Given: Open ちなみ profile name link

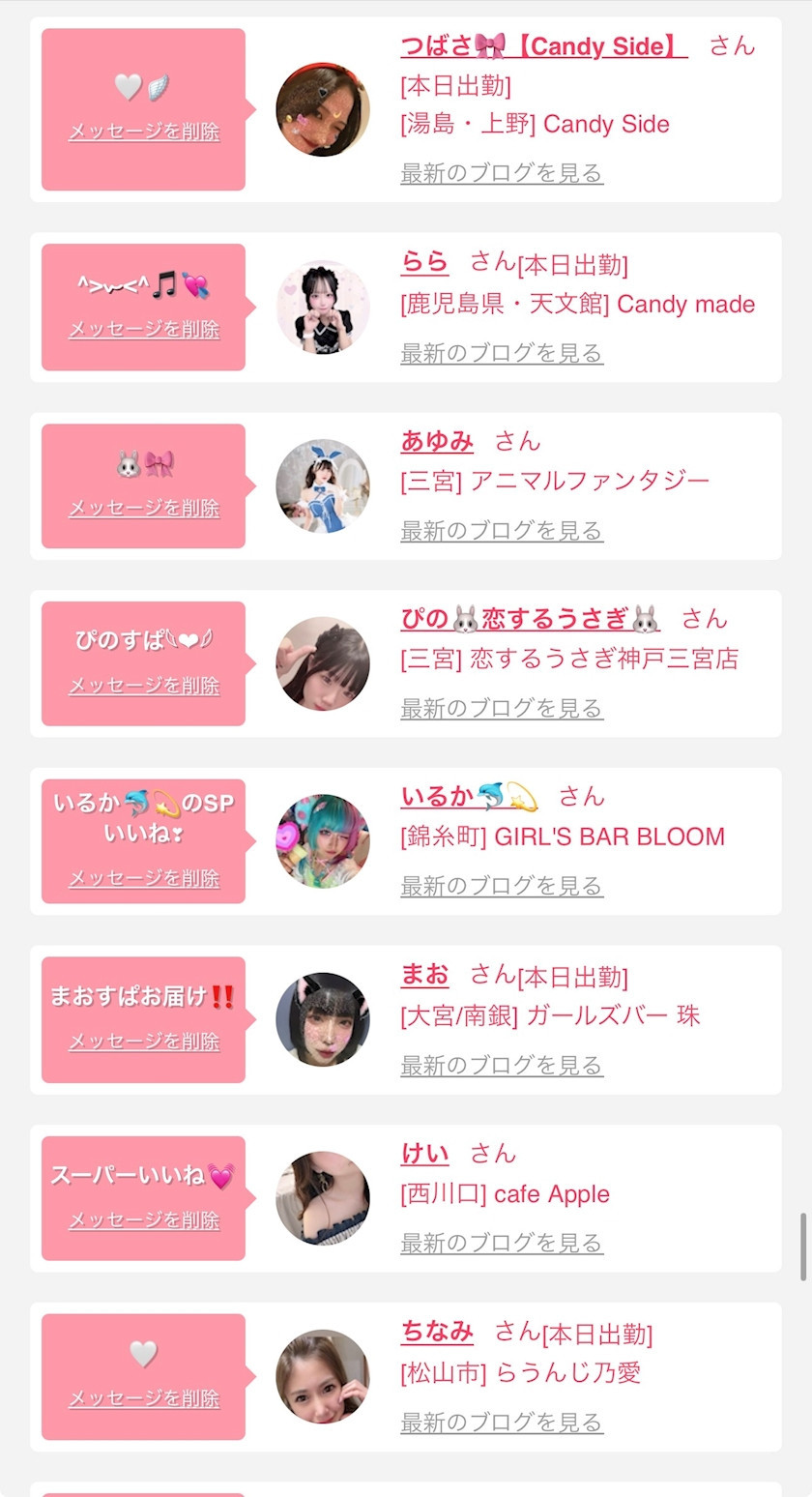Looking at the screenshot, I should pyautogui.click(x=437, y=1332).
